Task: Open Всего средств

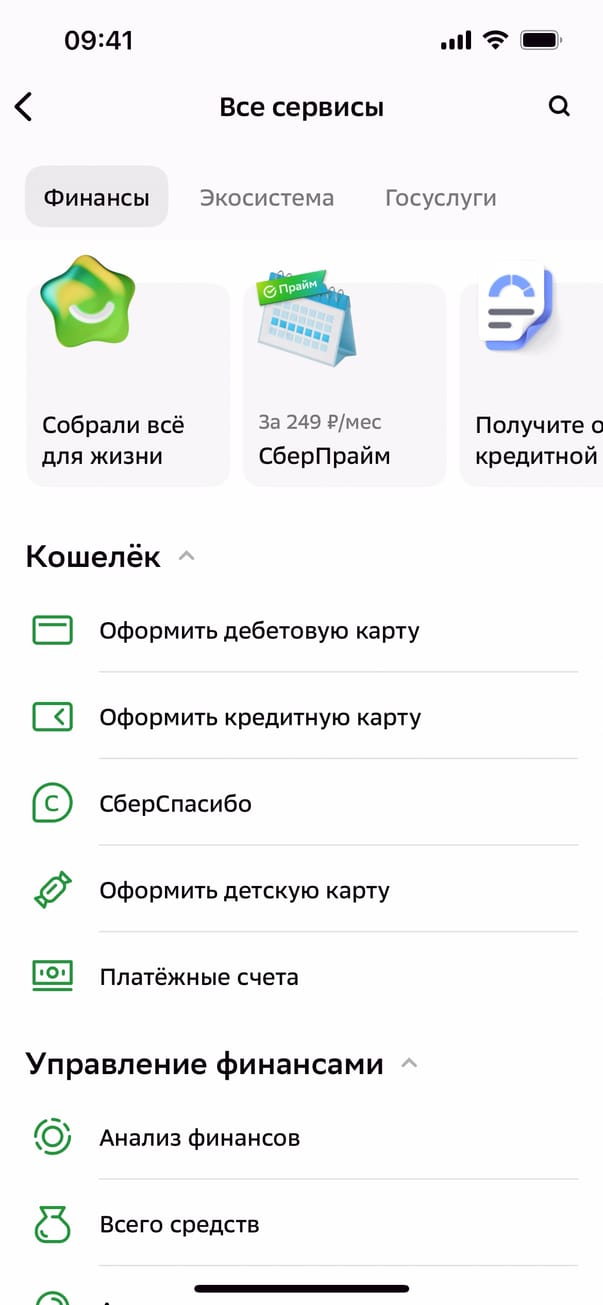Action: click(179, 1224)
